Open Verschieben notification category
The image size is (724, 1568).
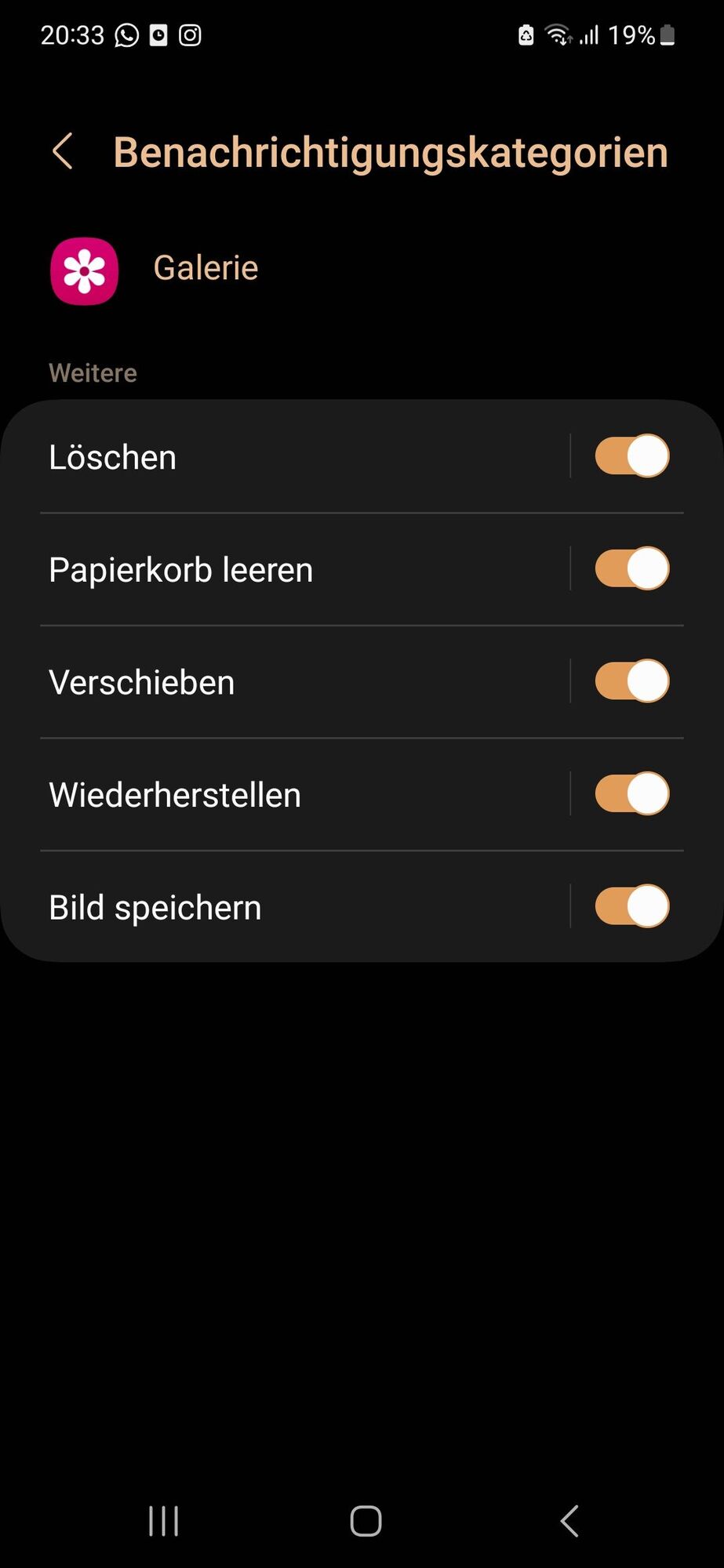pyautogui.click(x=298, y=682)
